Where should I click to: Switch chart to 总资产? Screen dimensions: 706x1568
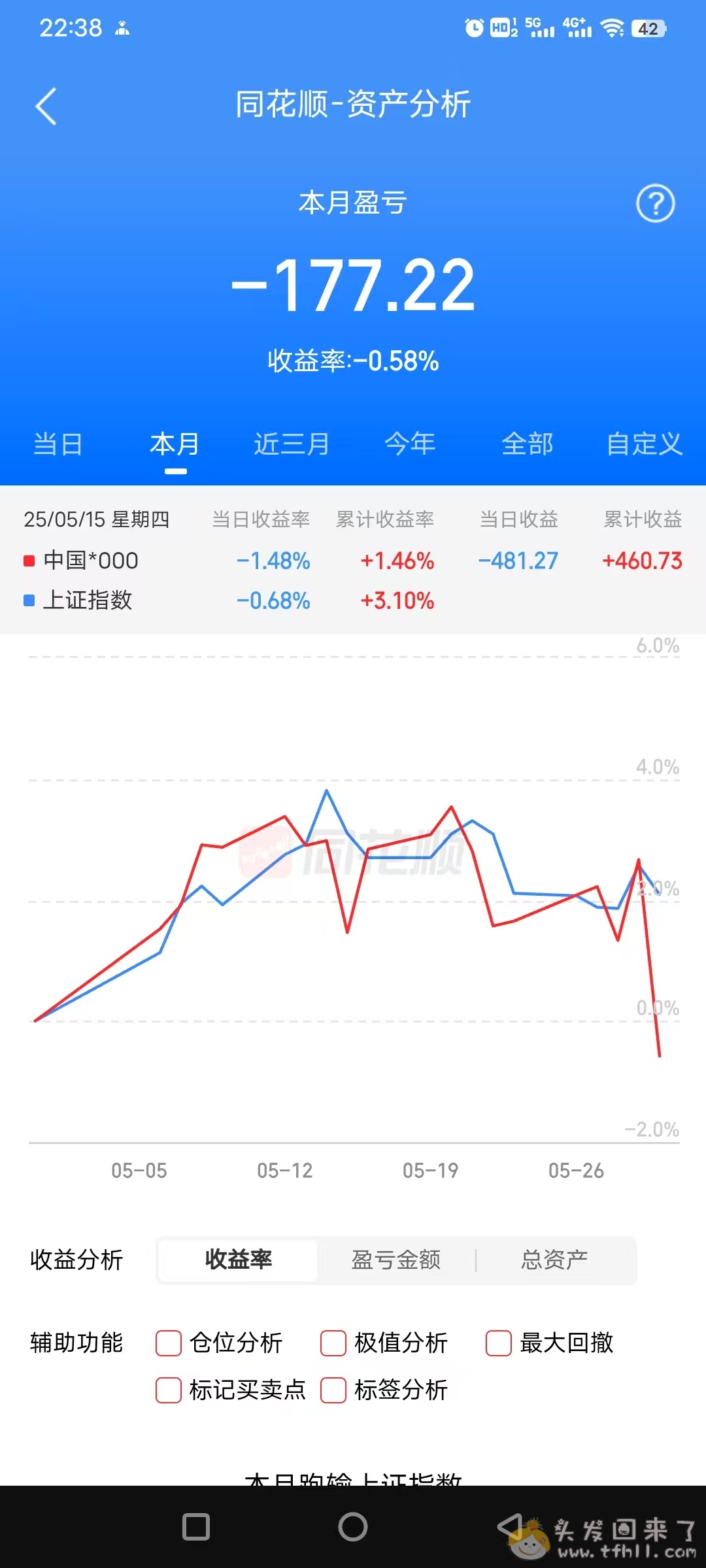554,1260
